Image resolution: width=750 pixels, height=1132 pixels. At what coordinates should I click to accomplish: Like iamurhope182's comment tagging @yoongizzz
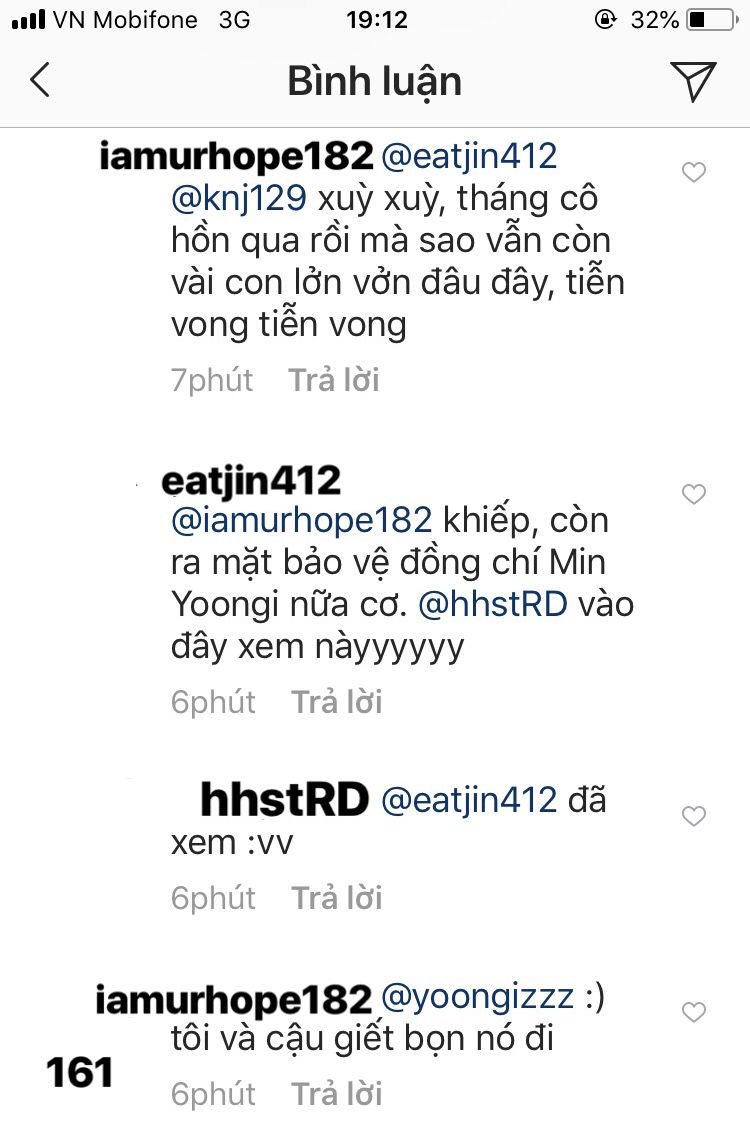(693, 1012)
